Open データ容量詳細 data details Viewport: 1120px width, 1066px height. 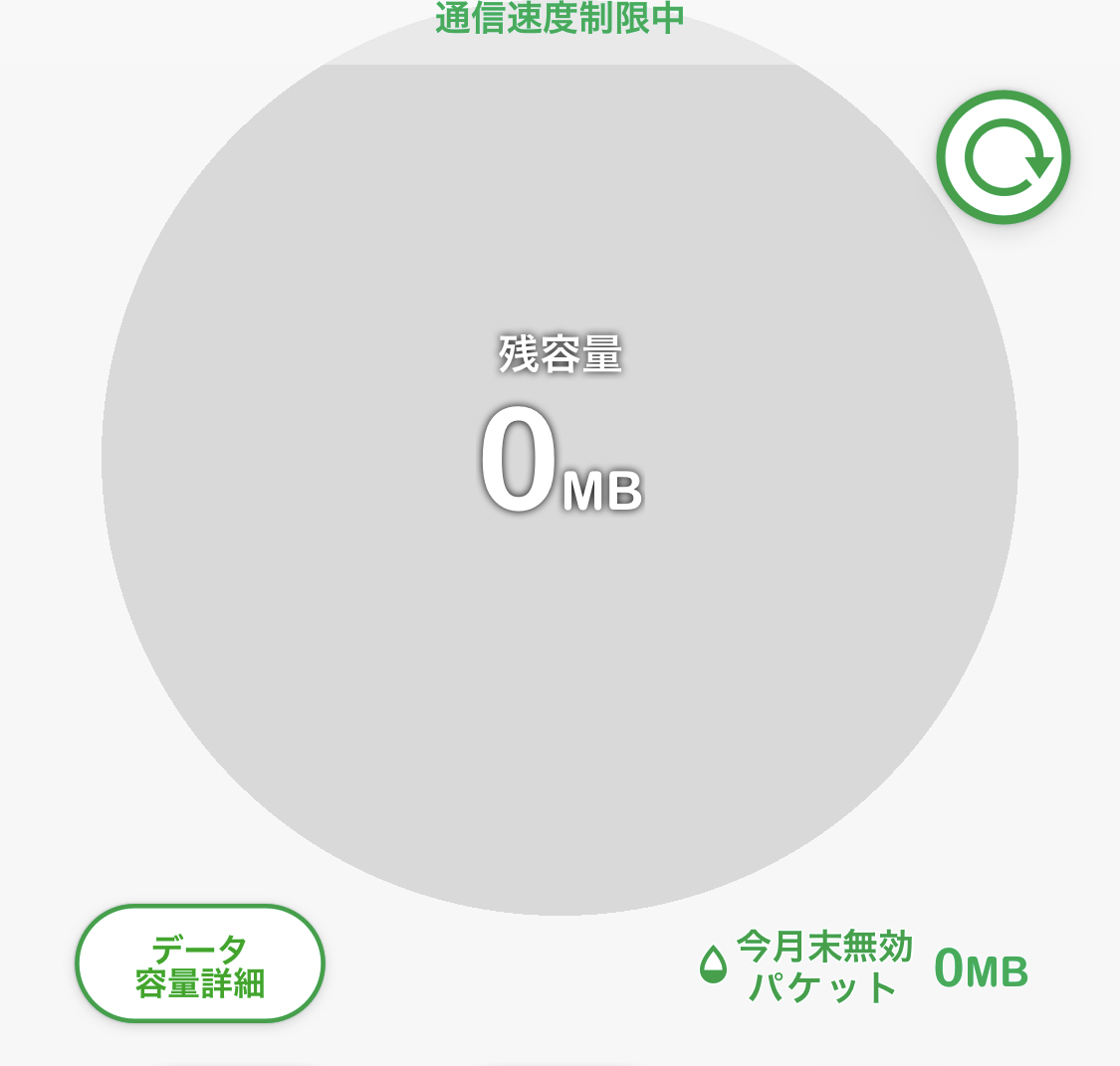coord(200,963)
